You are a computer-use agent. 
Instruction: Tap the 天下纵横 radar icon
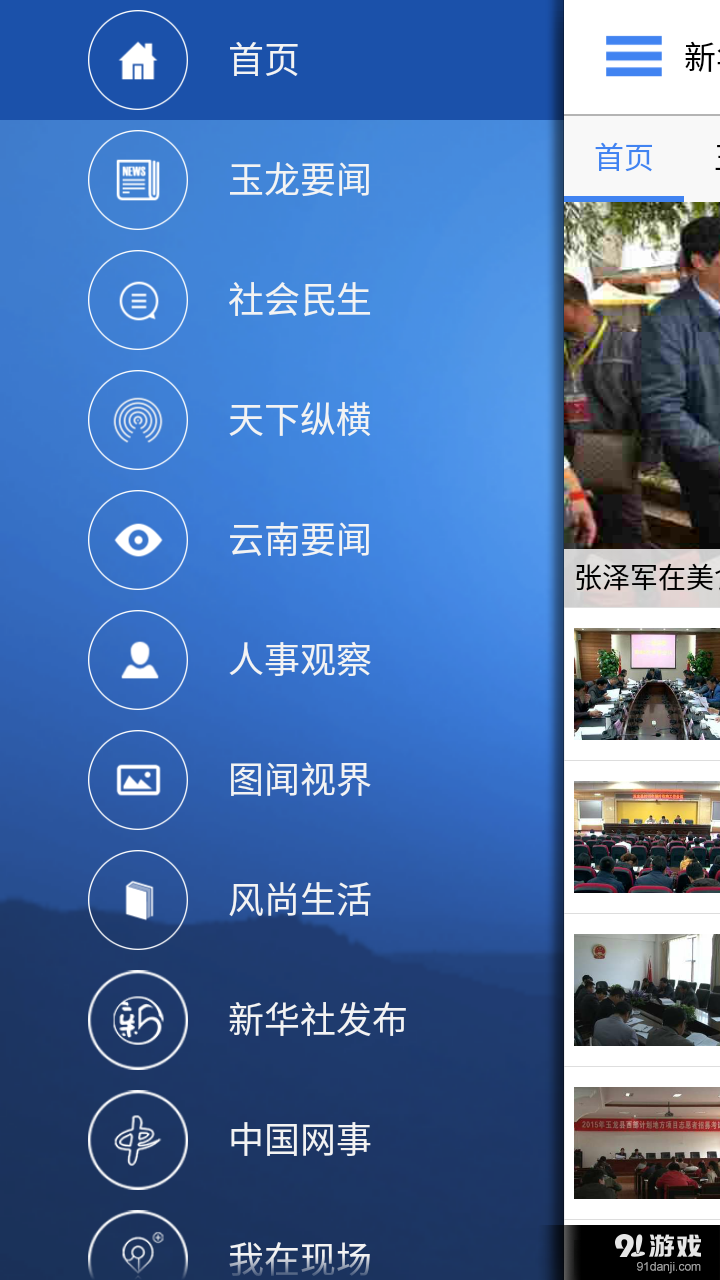(x=138, y=420)
